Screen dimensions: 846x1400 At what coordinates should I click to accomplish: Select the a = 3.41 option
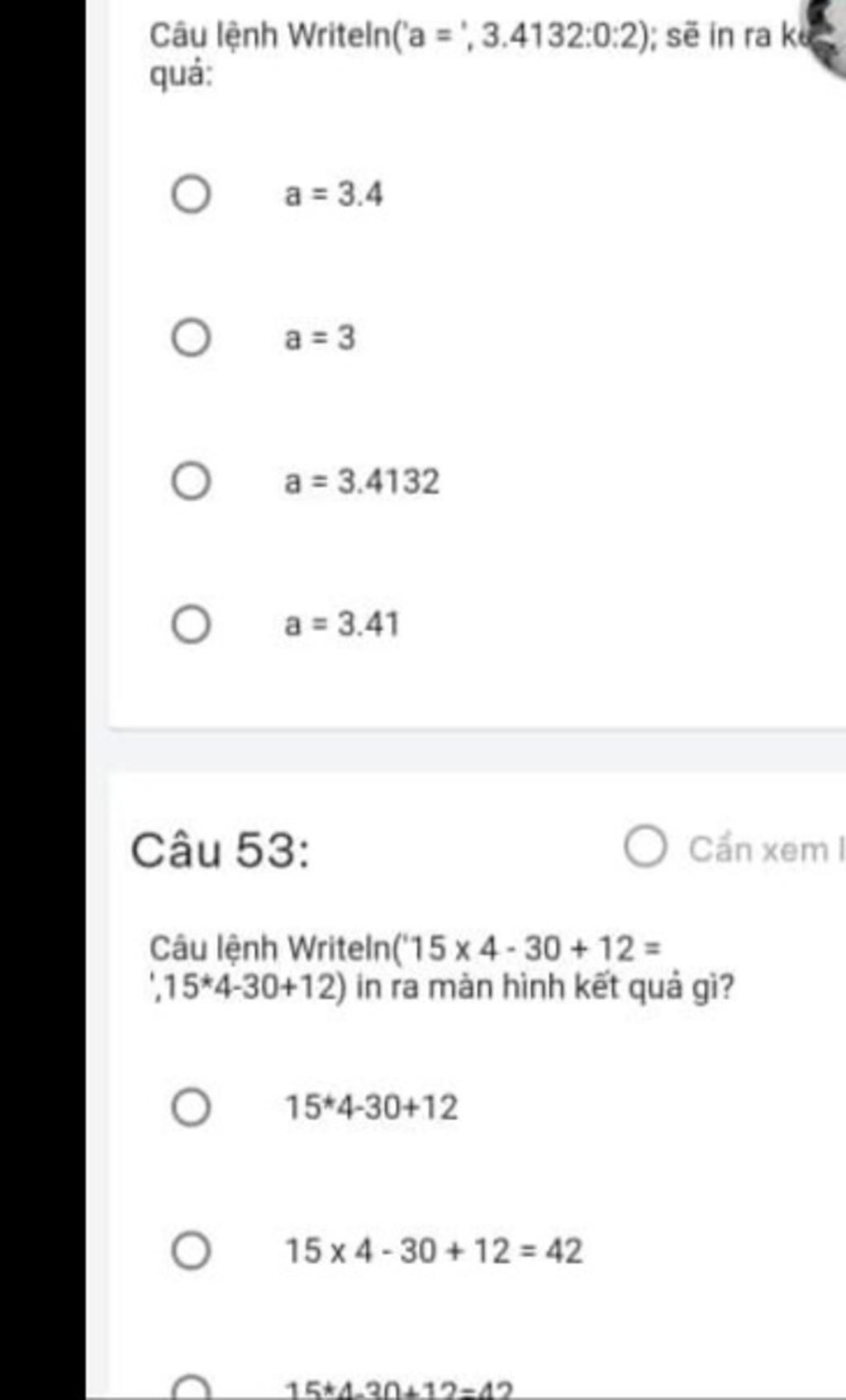pyautogui.click(x=191, y=624)
